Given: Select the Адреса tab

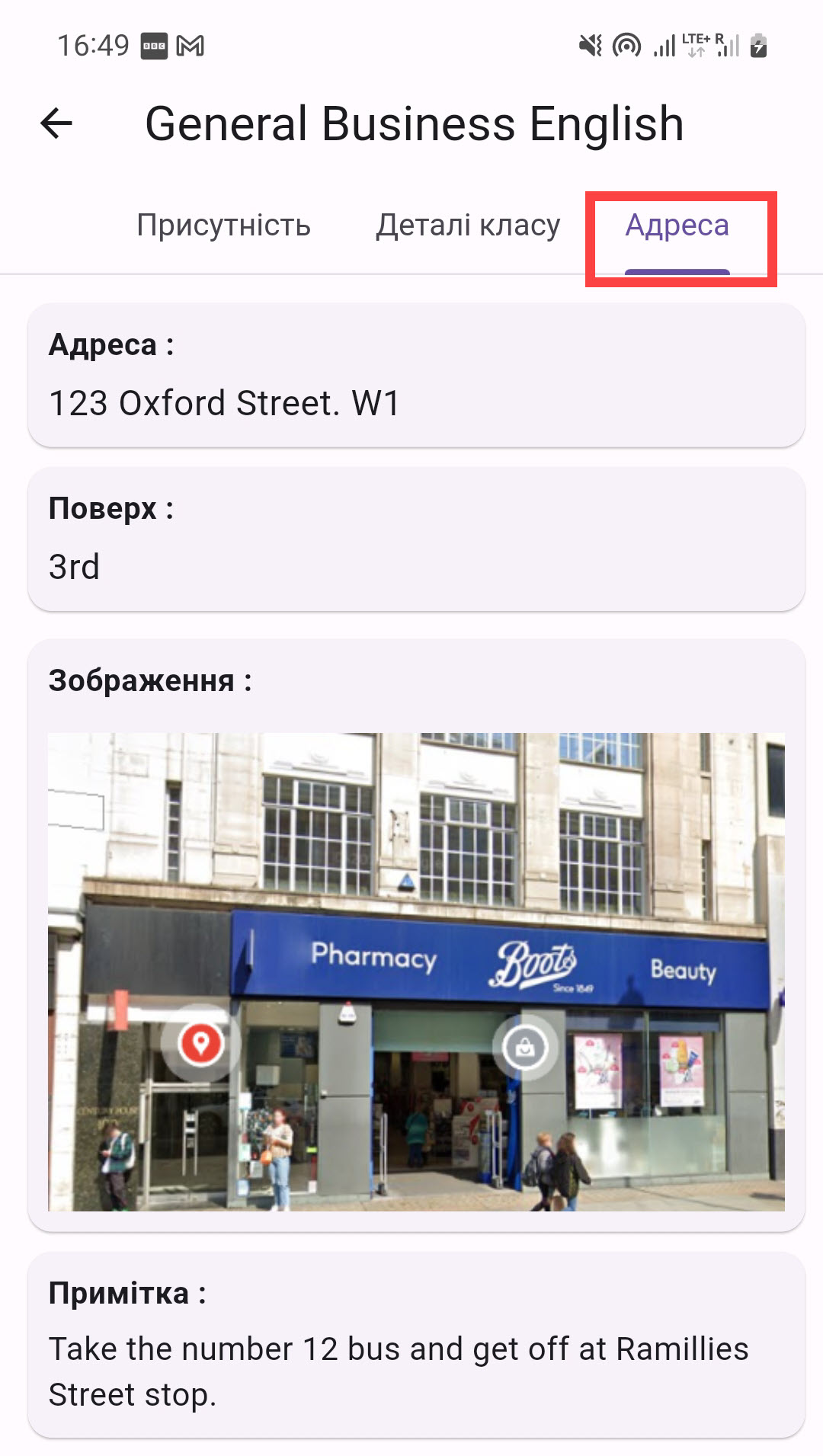Looking at the screenshot, I should [677, 226].
